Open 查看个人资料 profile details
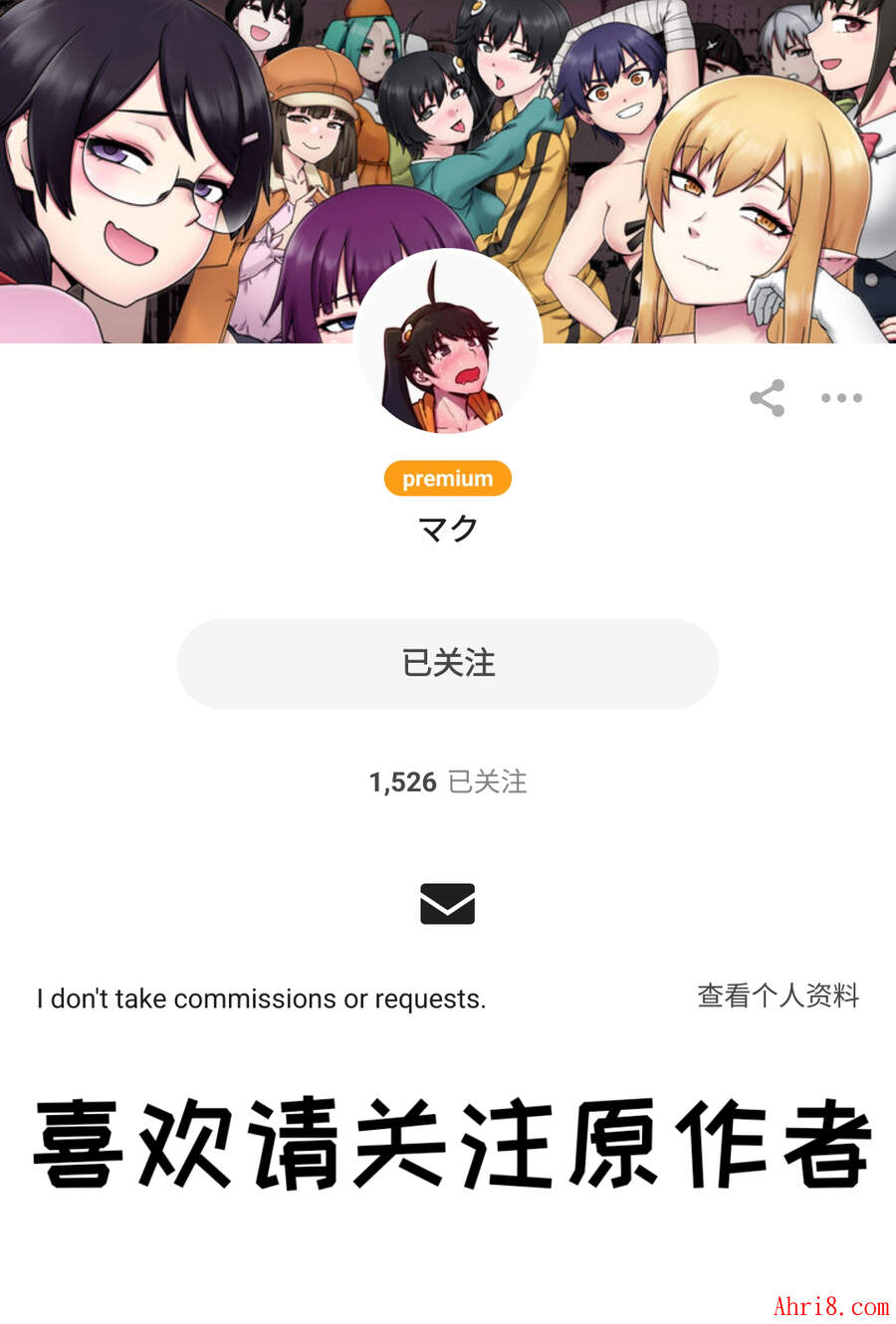896x1324 pixels. pos(778,995)
